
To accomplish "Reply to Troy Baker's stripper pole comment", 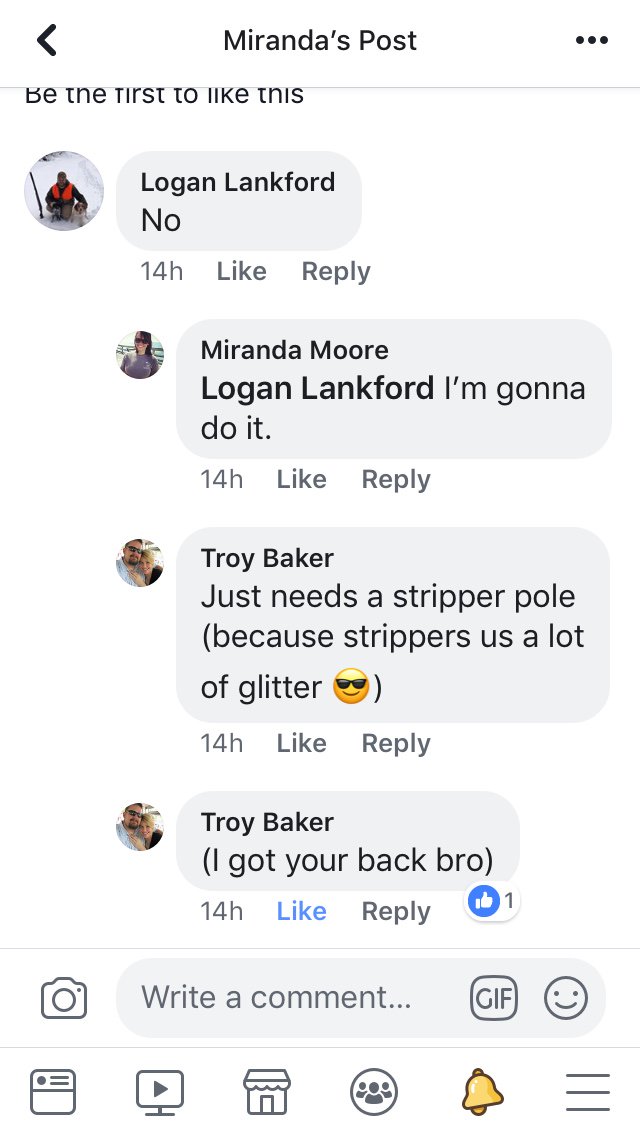I will point(396,743).
